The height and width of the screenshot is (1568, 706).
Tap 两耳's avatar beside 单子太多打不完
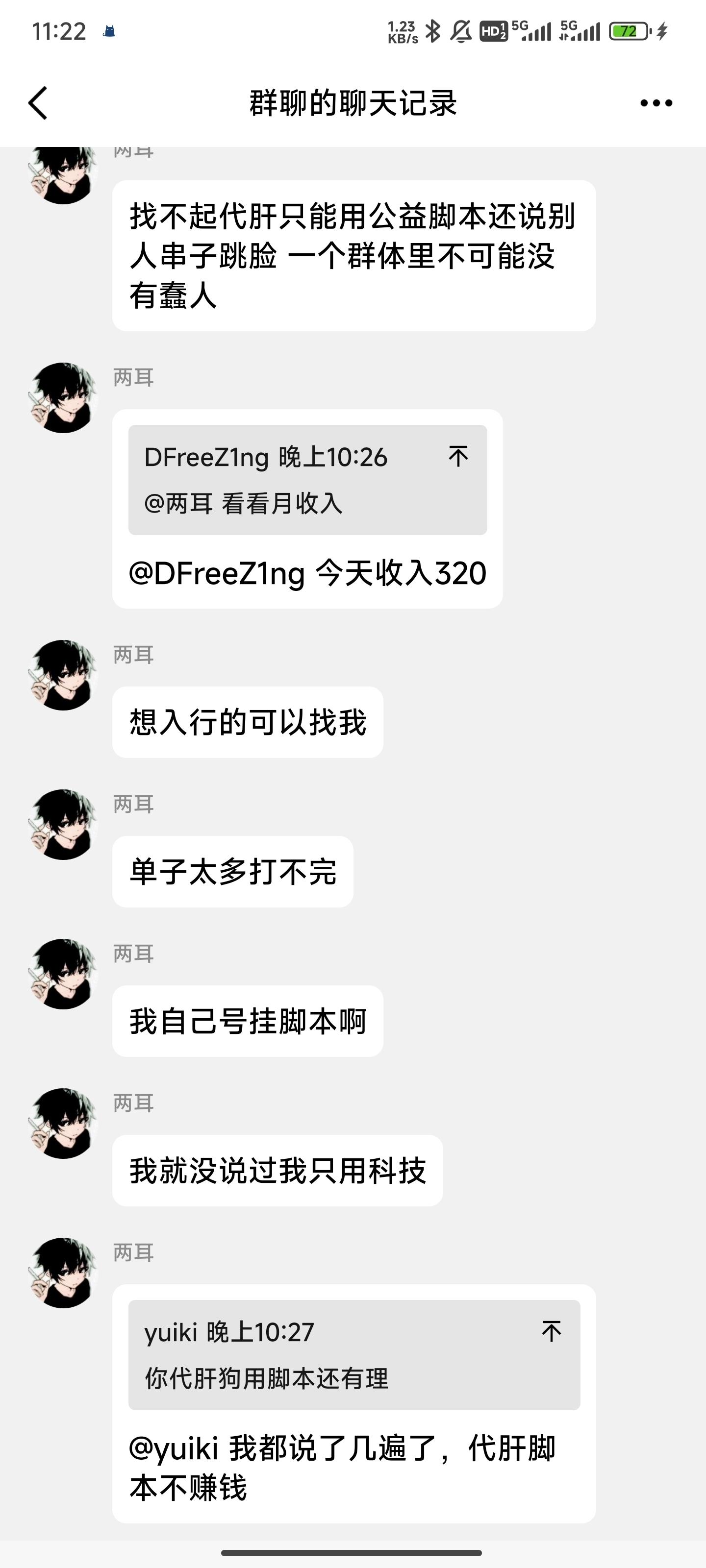tap(63, 824)
